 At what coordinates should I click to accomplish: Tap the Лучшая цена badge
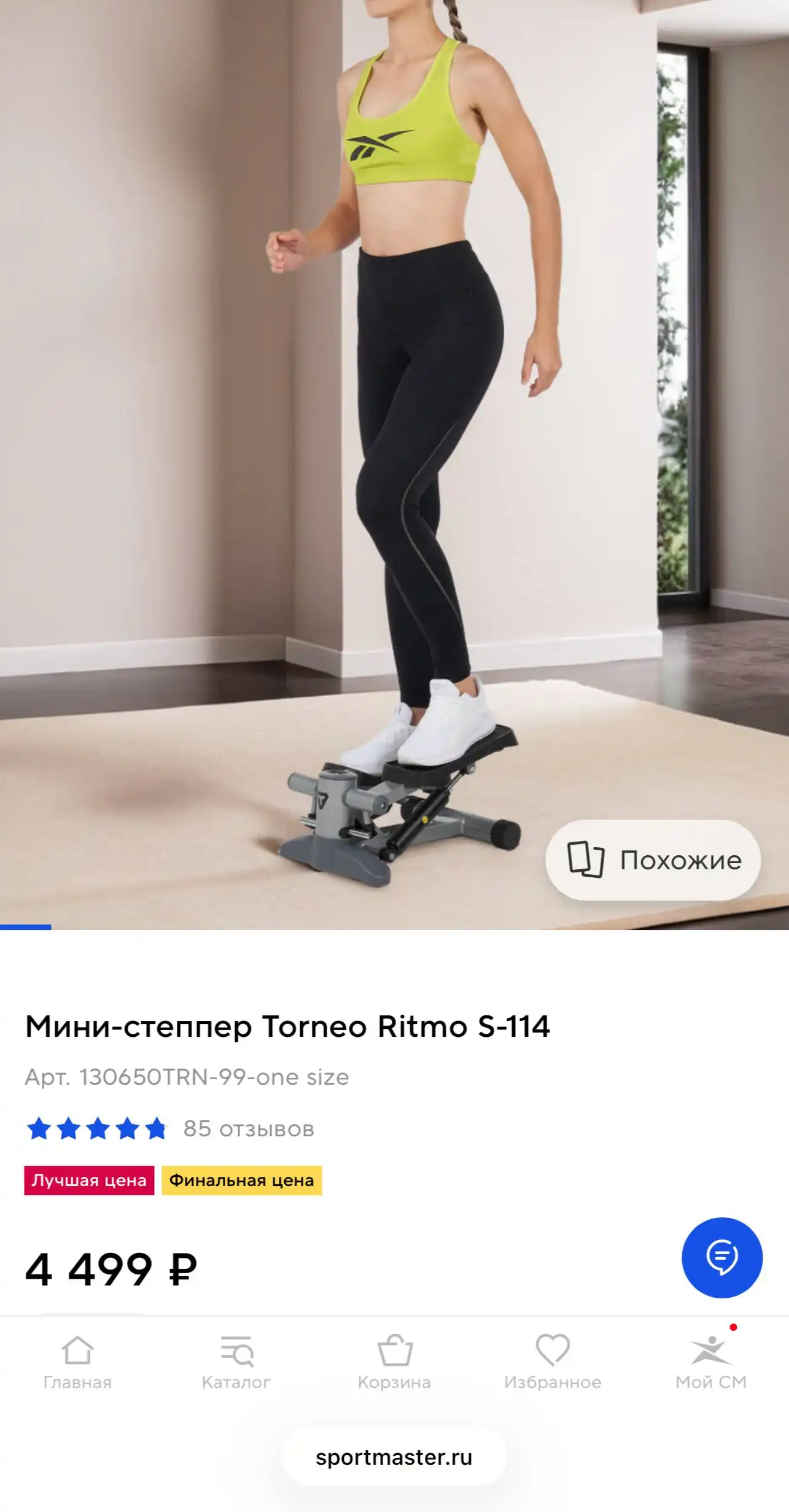coord(89,1180)
